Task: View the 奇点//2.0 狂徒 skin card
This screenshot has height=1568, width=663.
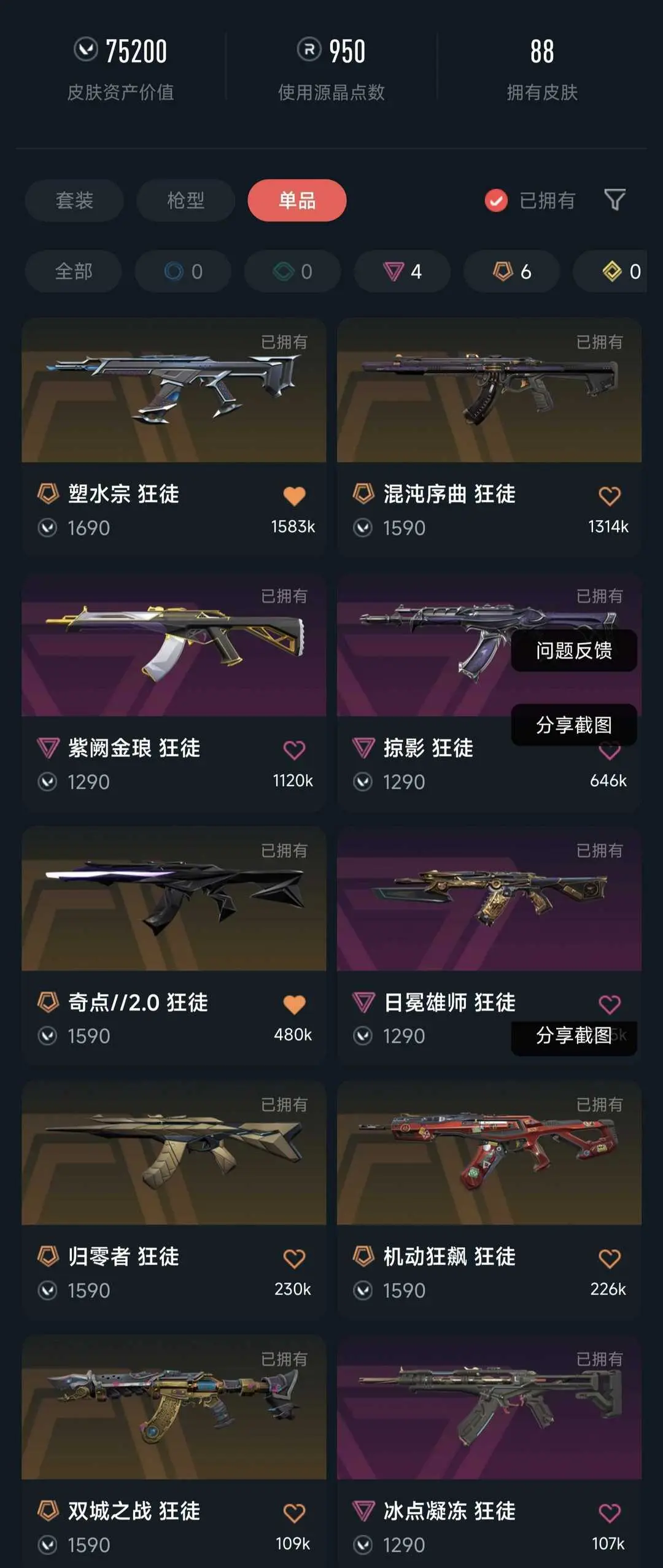Action: point(174,899)
